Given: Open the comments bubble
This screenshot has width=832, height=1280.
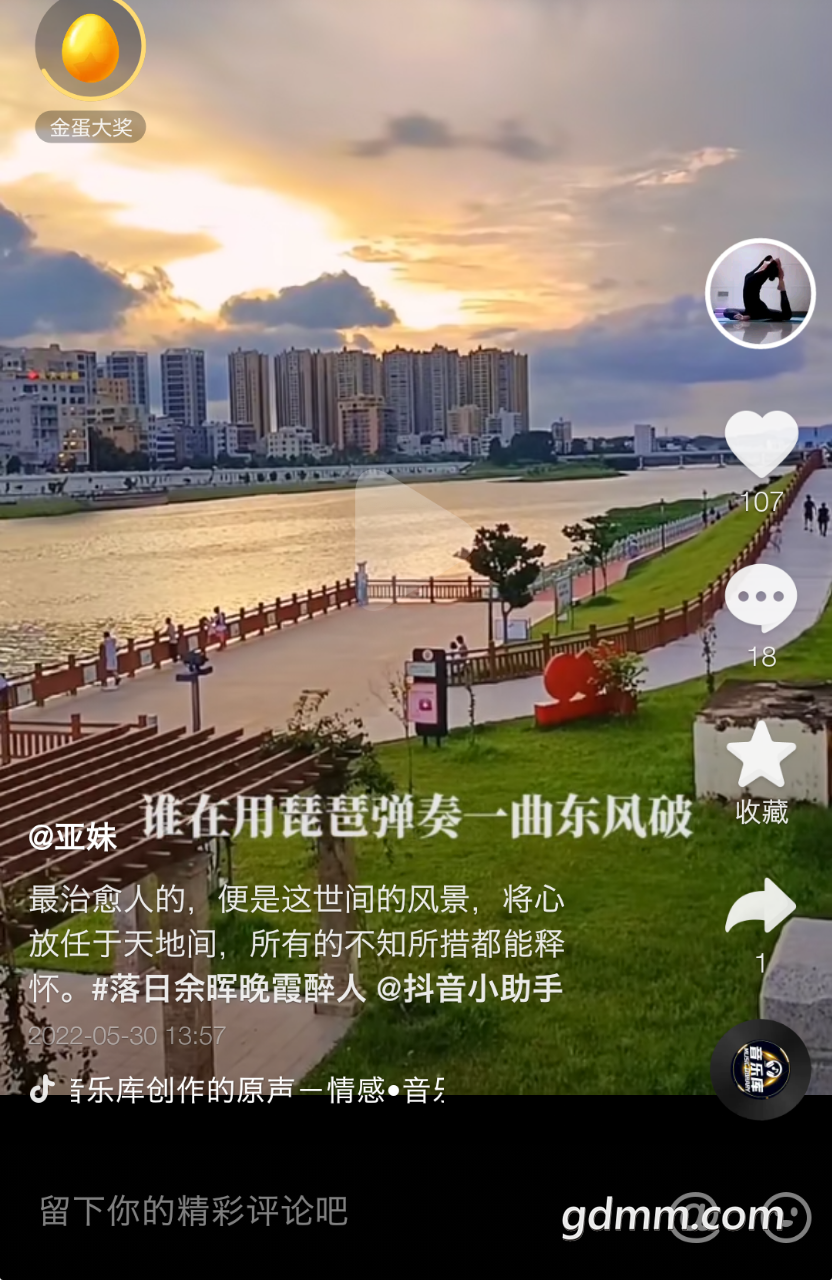Looking at the screenshot, I should point(761,599).
